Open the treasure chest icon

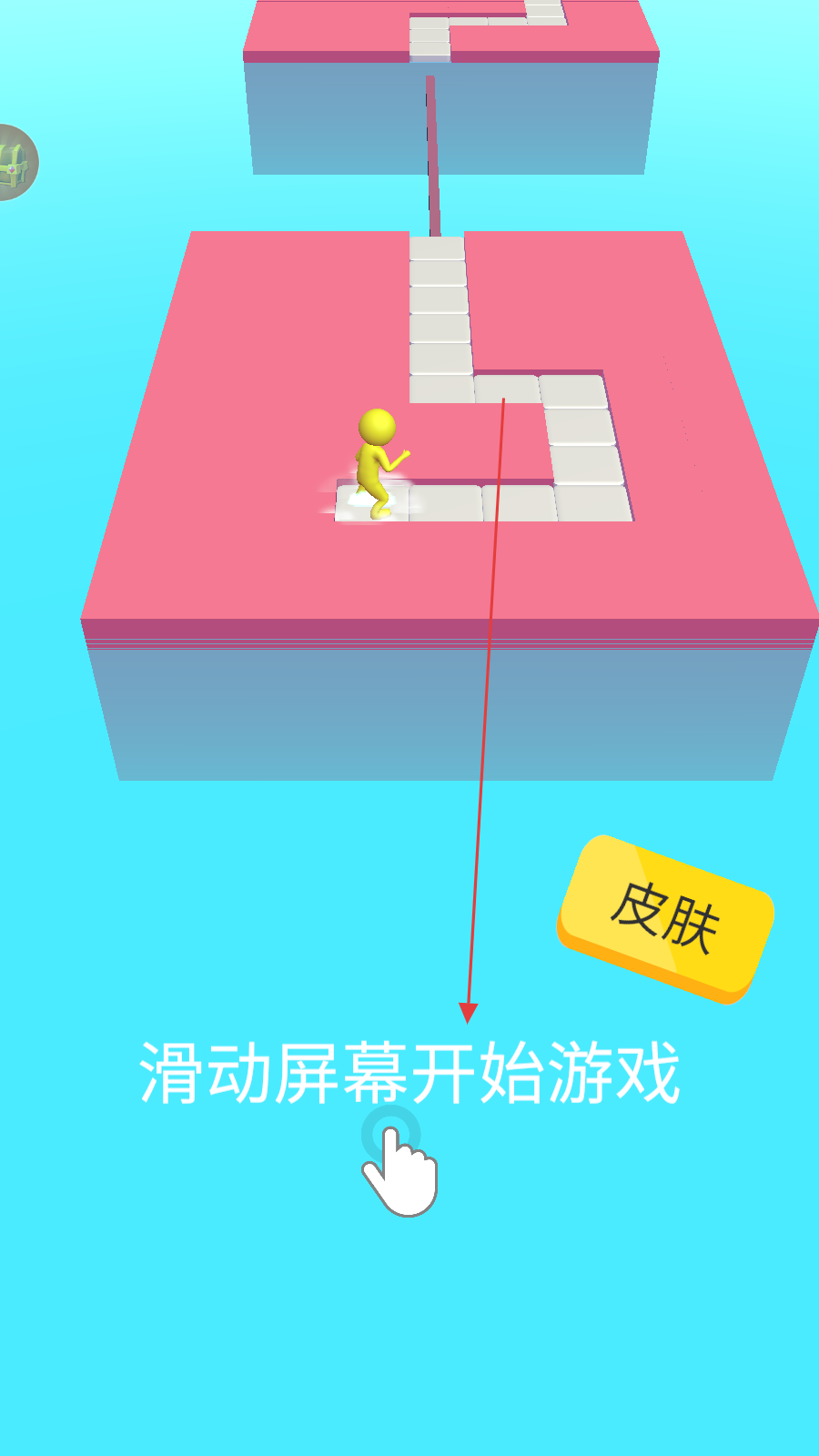(15, 163)
